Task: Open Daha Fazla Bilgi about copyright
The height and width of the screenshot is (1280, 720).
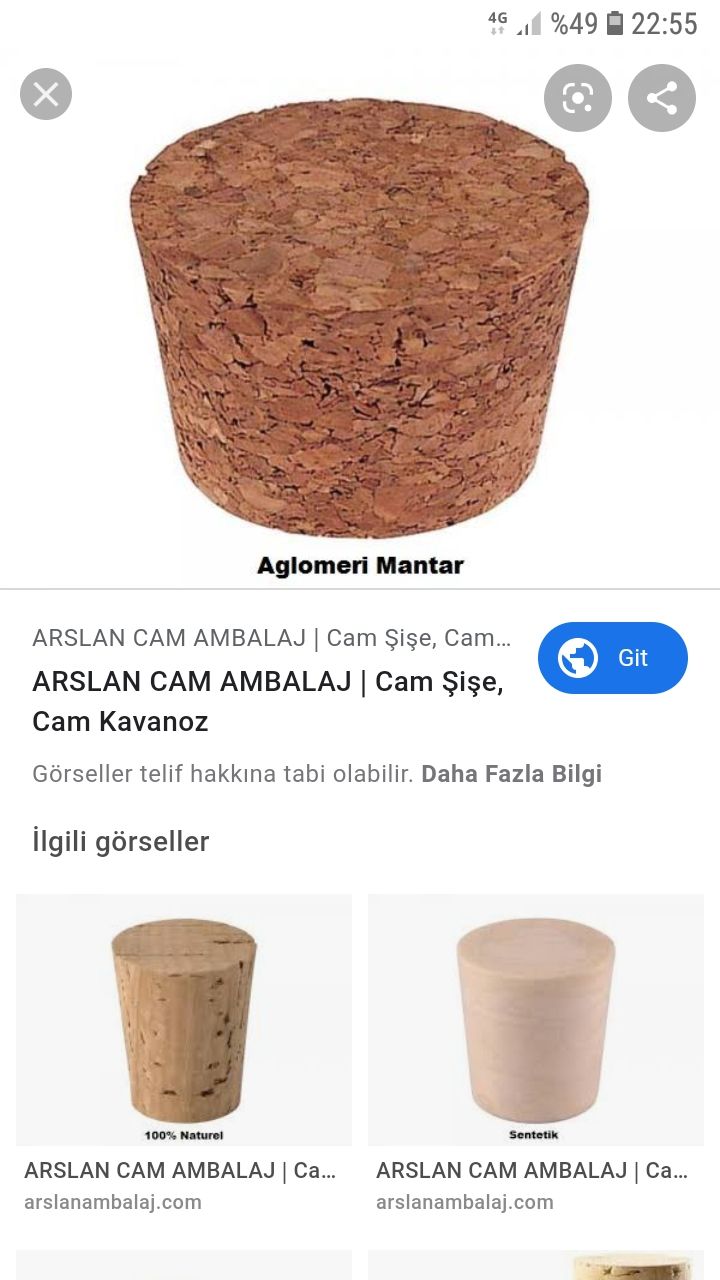Action: point(511,774)
